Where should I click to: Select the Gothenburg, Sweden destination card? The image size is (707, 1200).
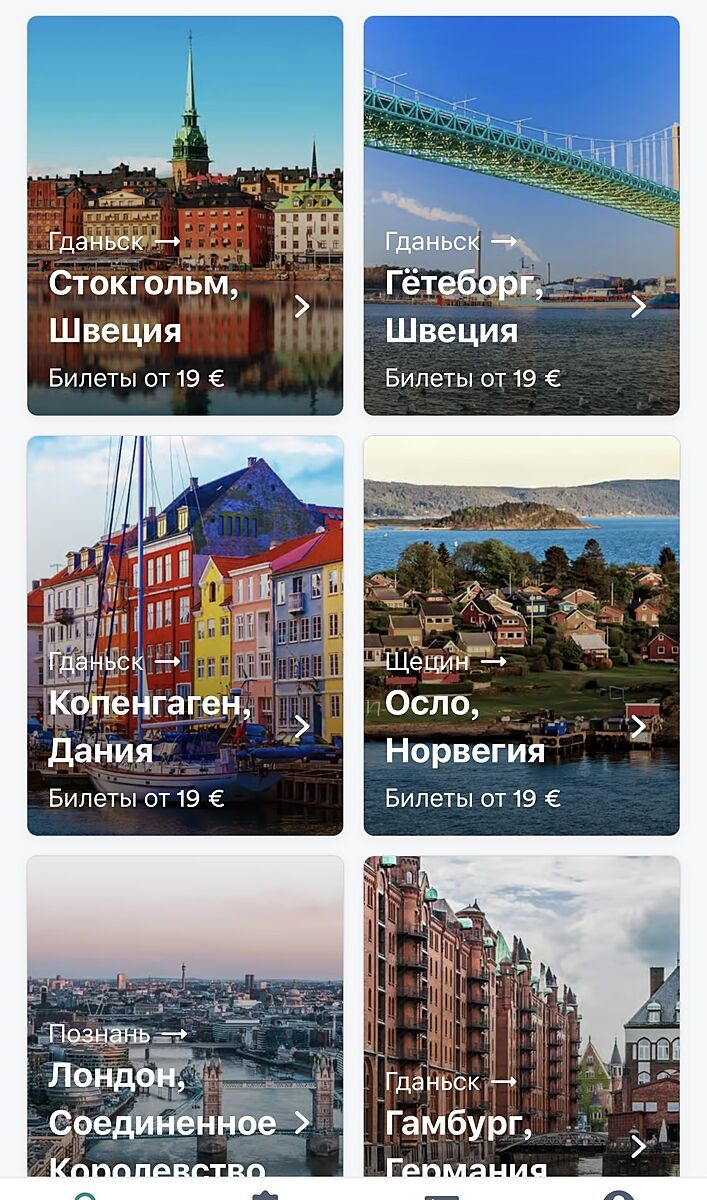521,215
